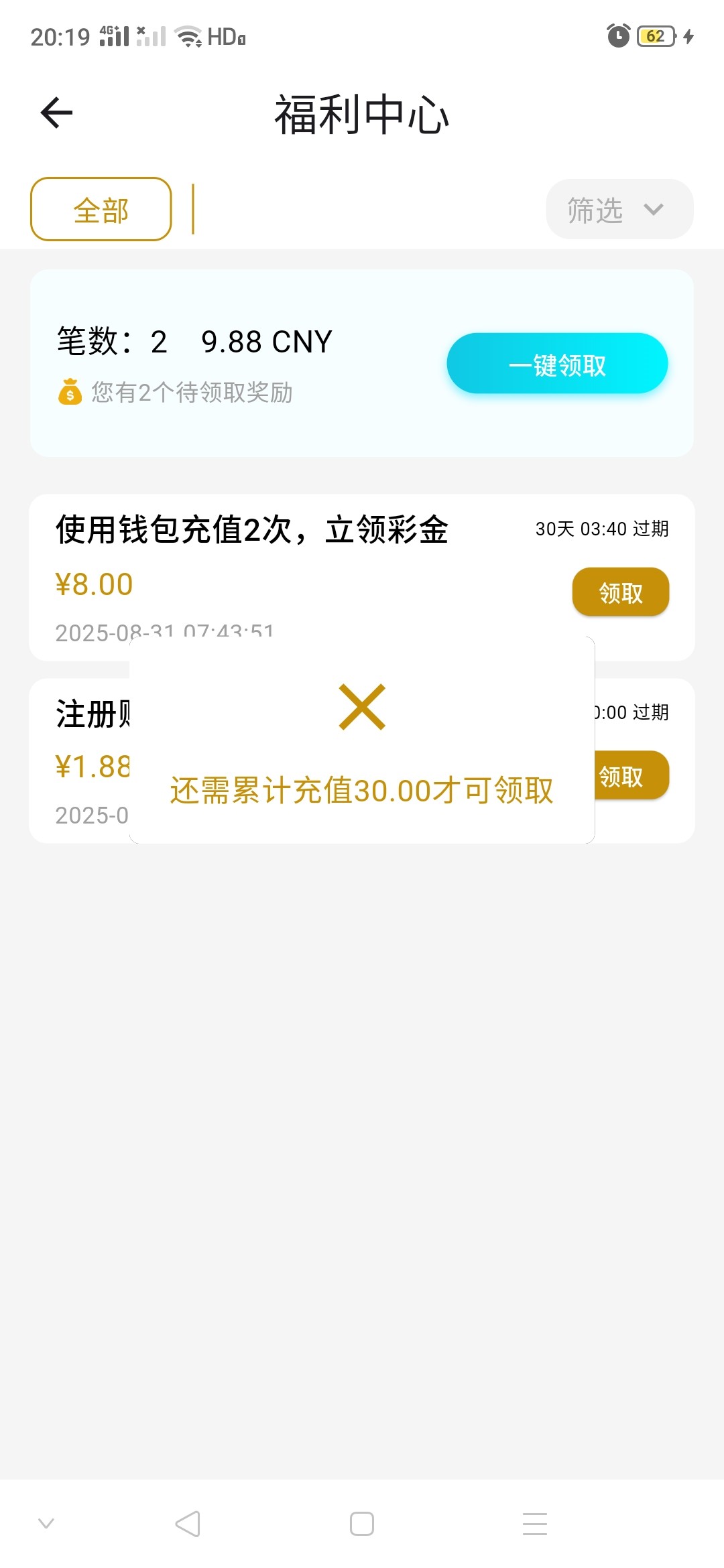
Task: Tap the system home button
Action: (x=362, y=1524)
